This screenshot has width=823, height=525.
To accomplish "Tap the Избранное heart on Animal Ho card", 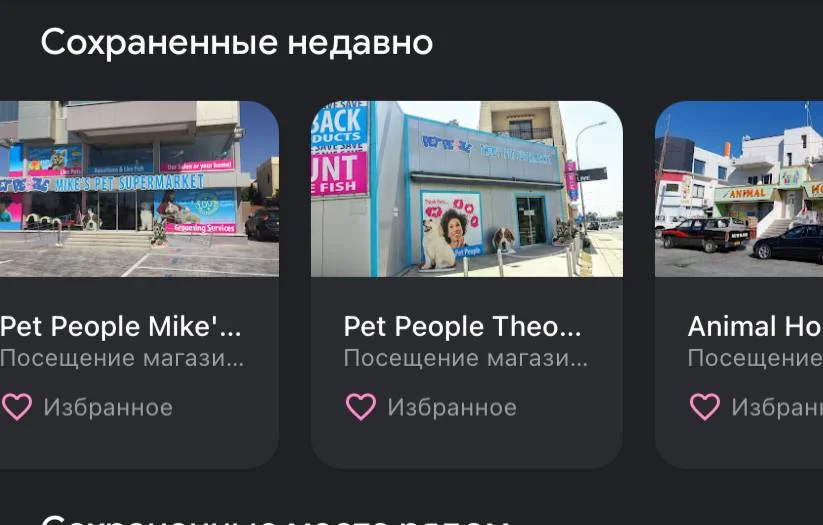I will [x=705, y=407].
